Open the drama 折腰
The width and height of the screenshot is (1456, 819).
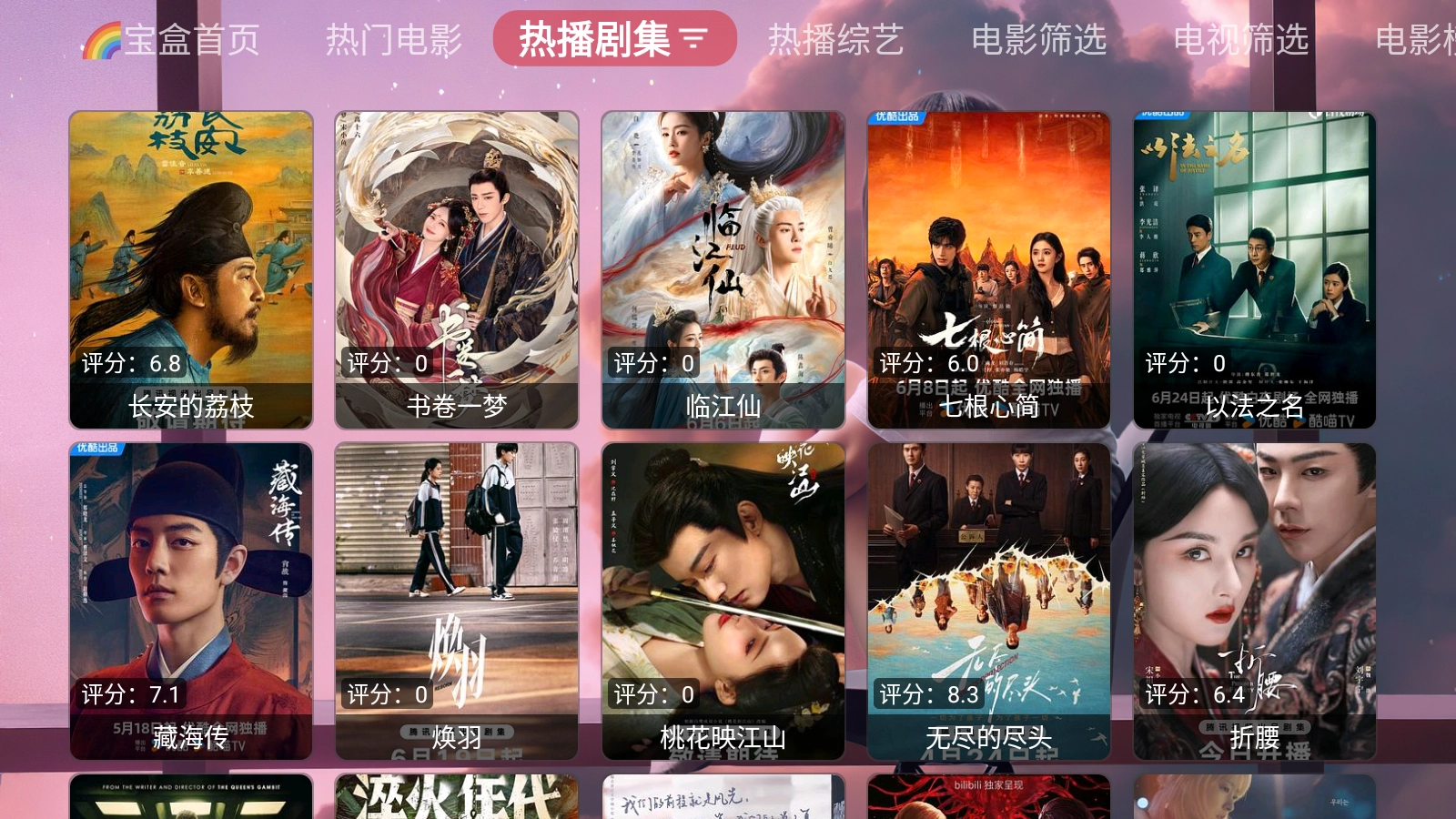[x=1254, y=602]
